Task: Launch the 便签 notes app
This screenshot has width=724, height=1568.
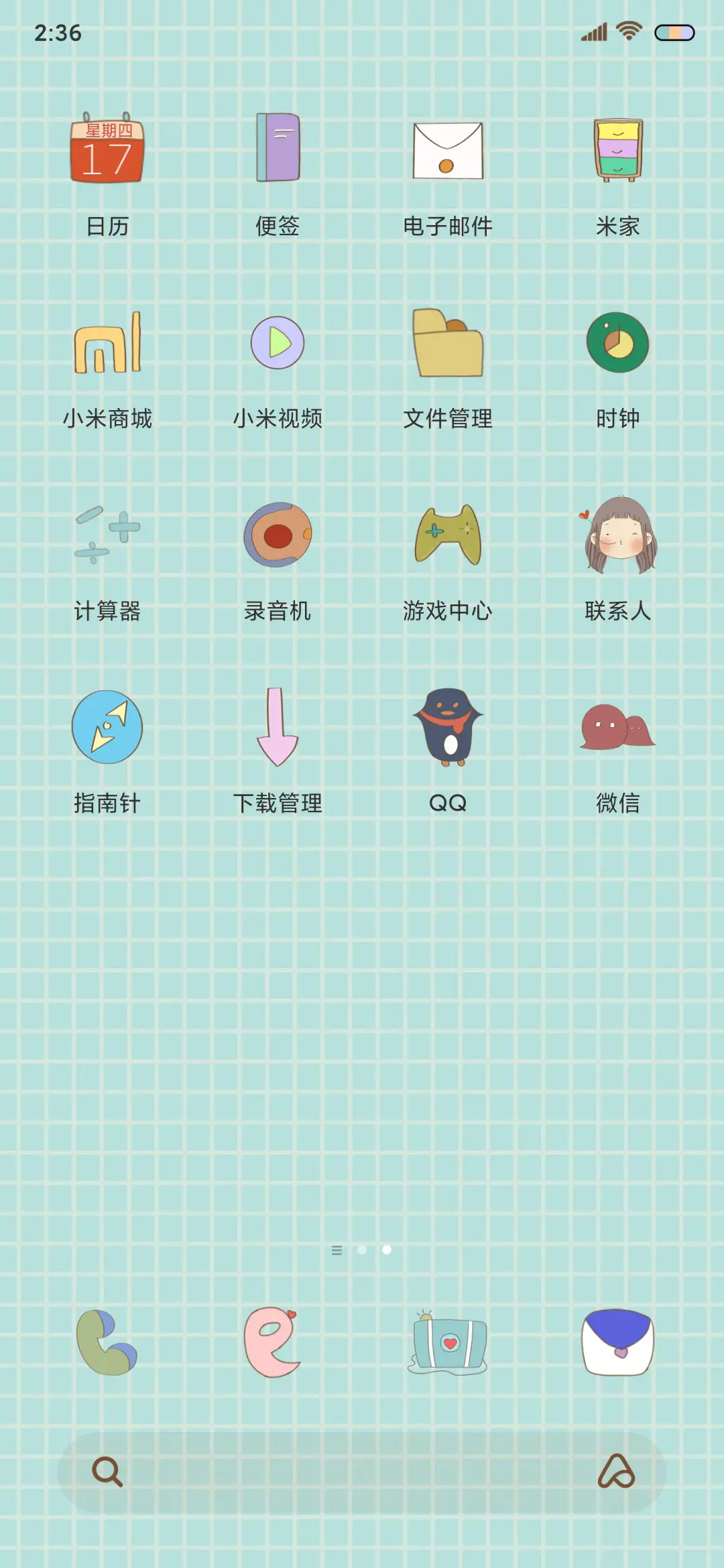Action: [x=277, y=147]
